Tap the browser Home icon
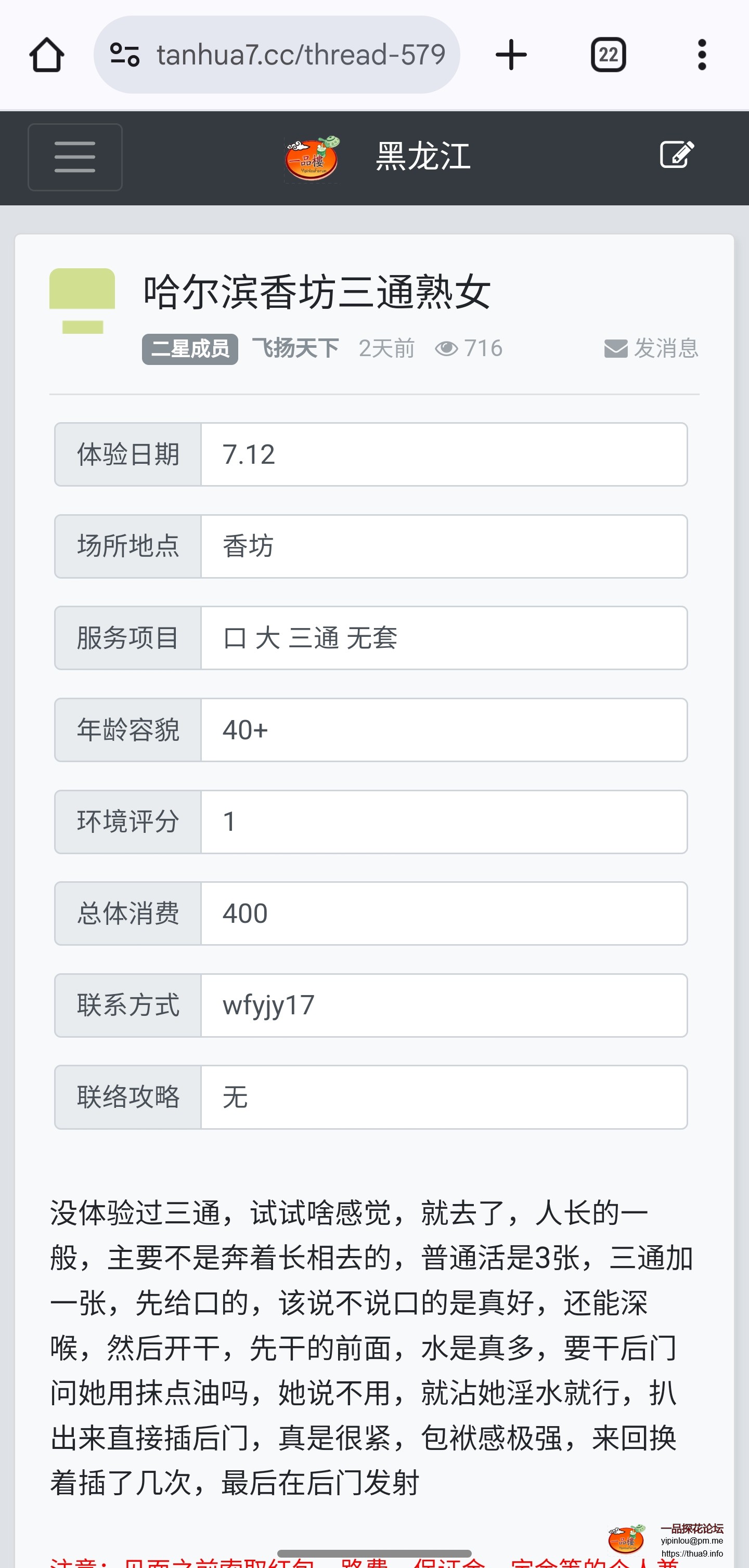Screen dimensions: 749x1568 pos(46,54)
